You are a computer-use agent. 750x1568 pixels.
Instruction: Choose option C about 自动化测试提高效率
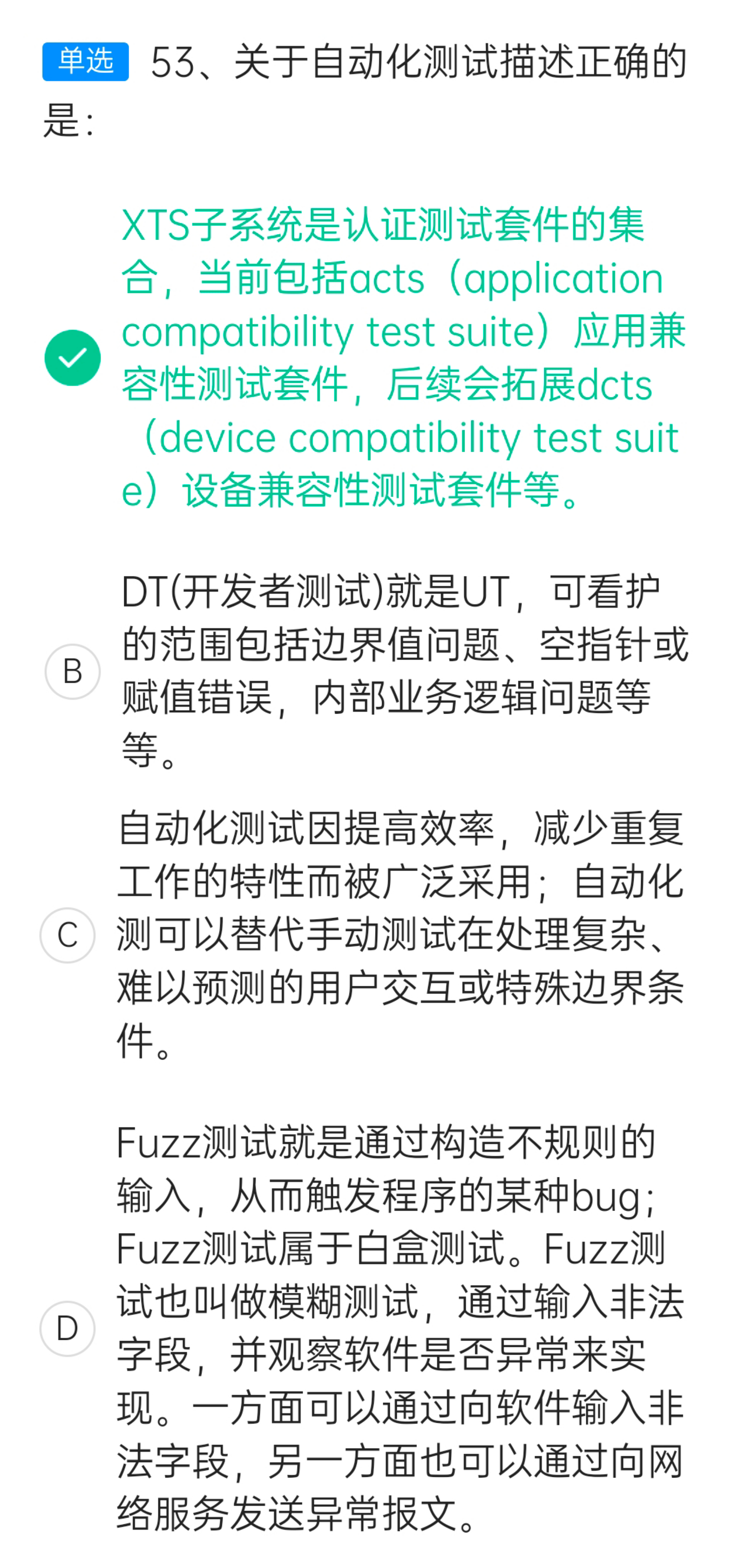click(x=68, y=935)
